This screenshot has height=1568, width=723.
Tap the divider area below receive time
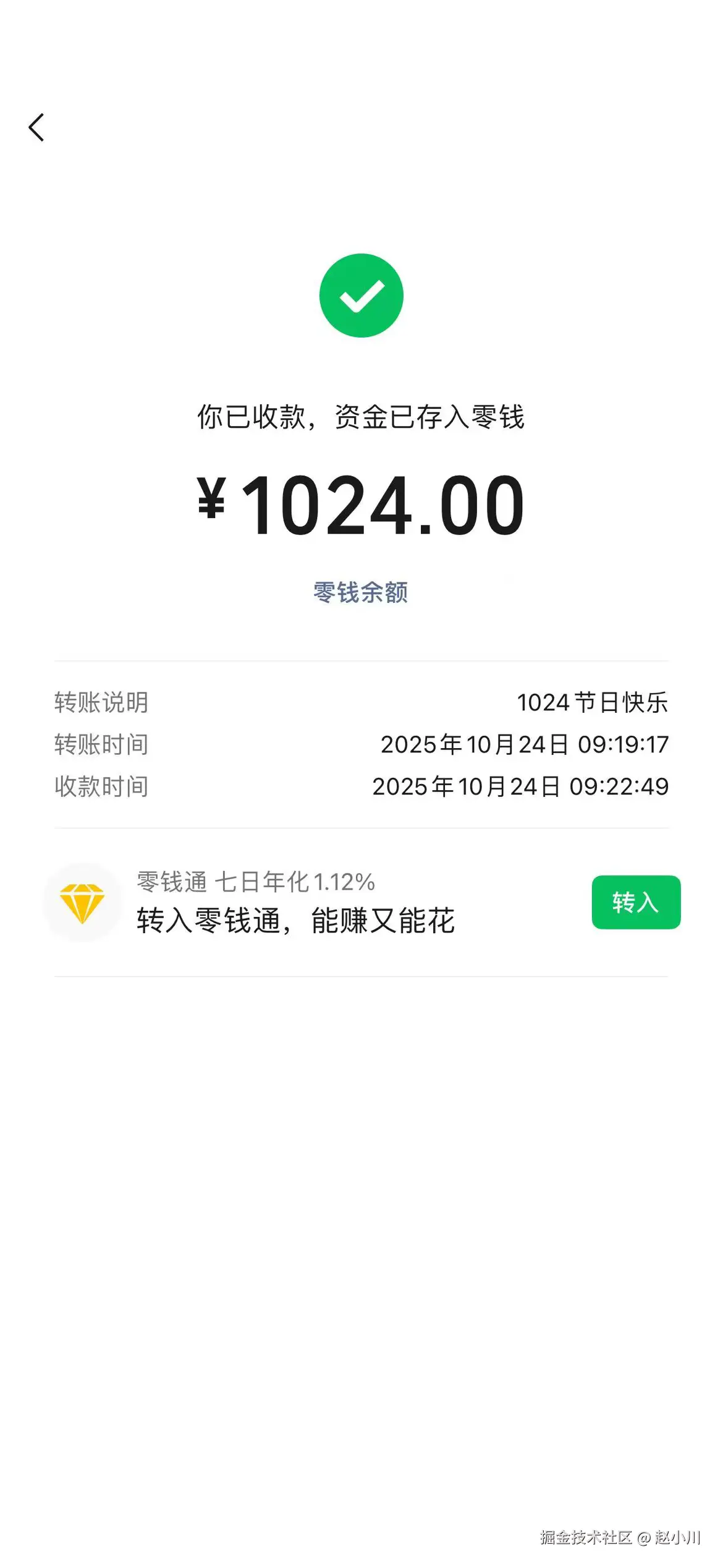[x=361, y=825]
